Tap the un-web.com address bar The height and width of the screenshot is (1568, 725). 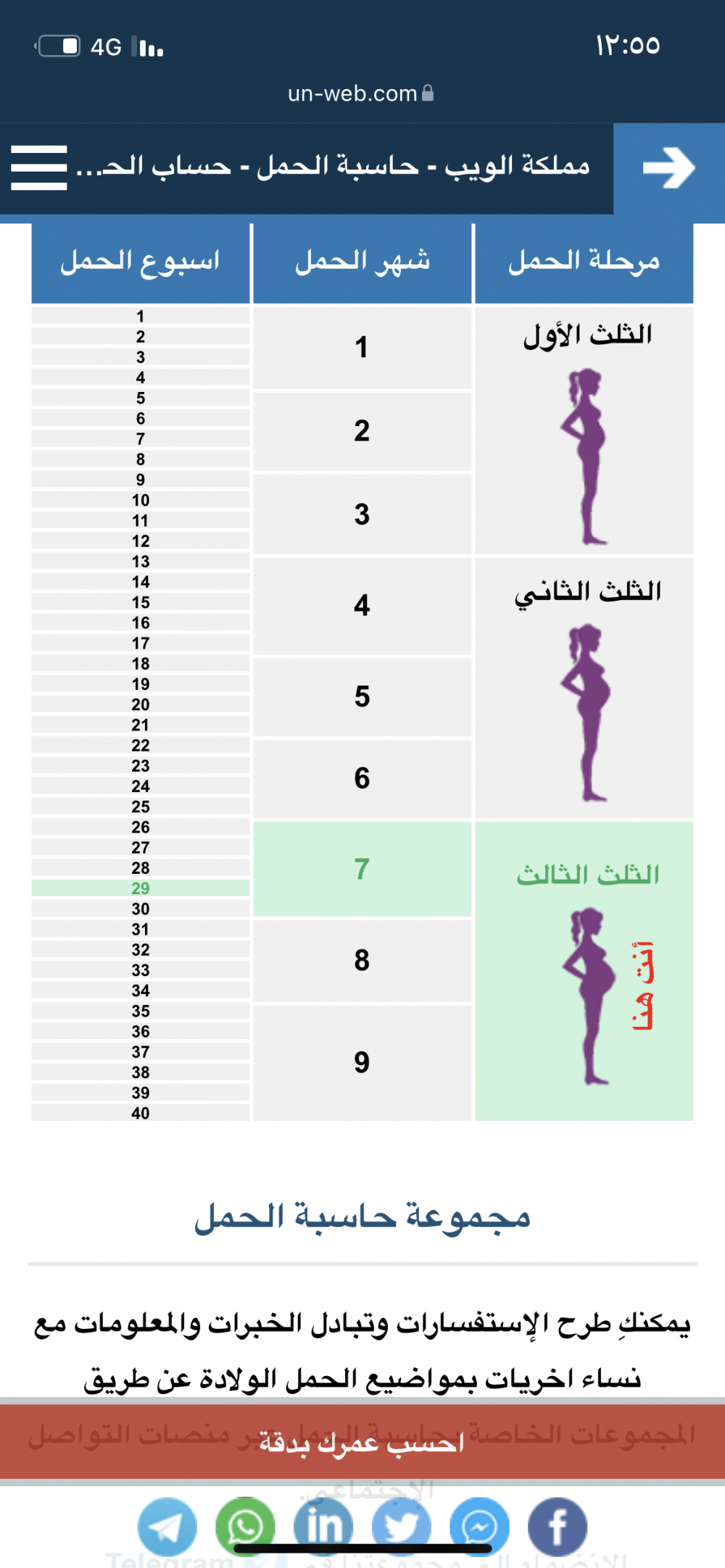(361, 93)
